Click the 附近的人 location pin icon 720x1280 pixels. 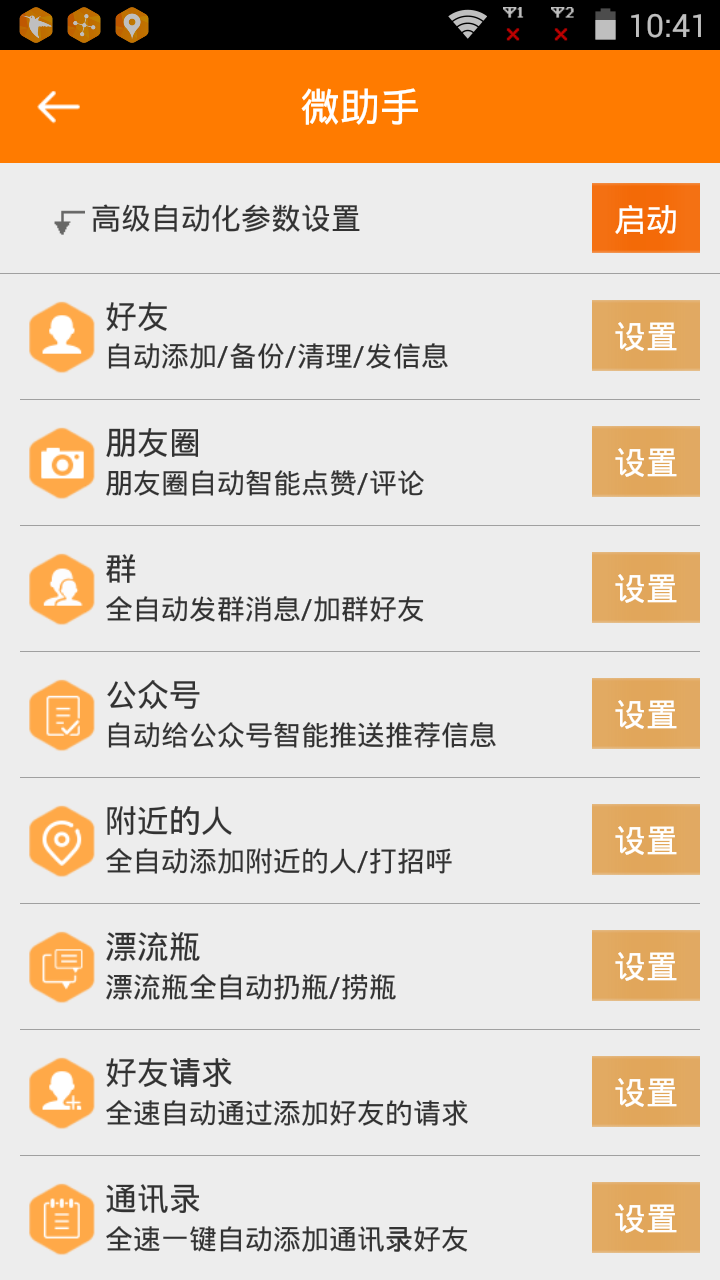(61, 839)
